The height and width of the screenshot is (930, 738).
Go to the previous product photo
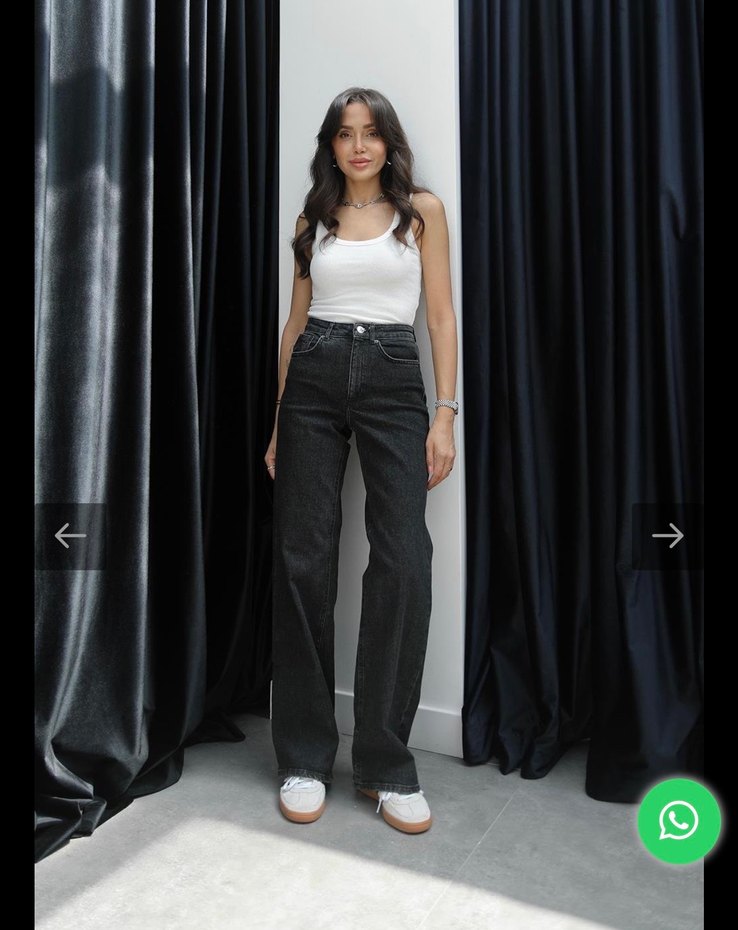tap(70, 536)
